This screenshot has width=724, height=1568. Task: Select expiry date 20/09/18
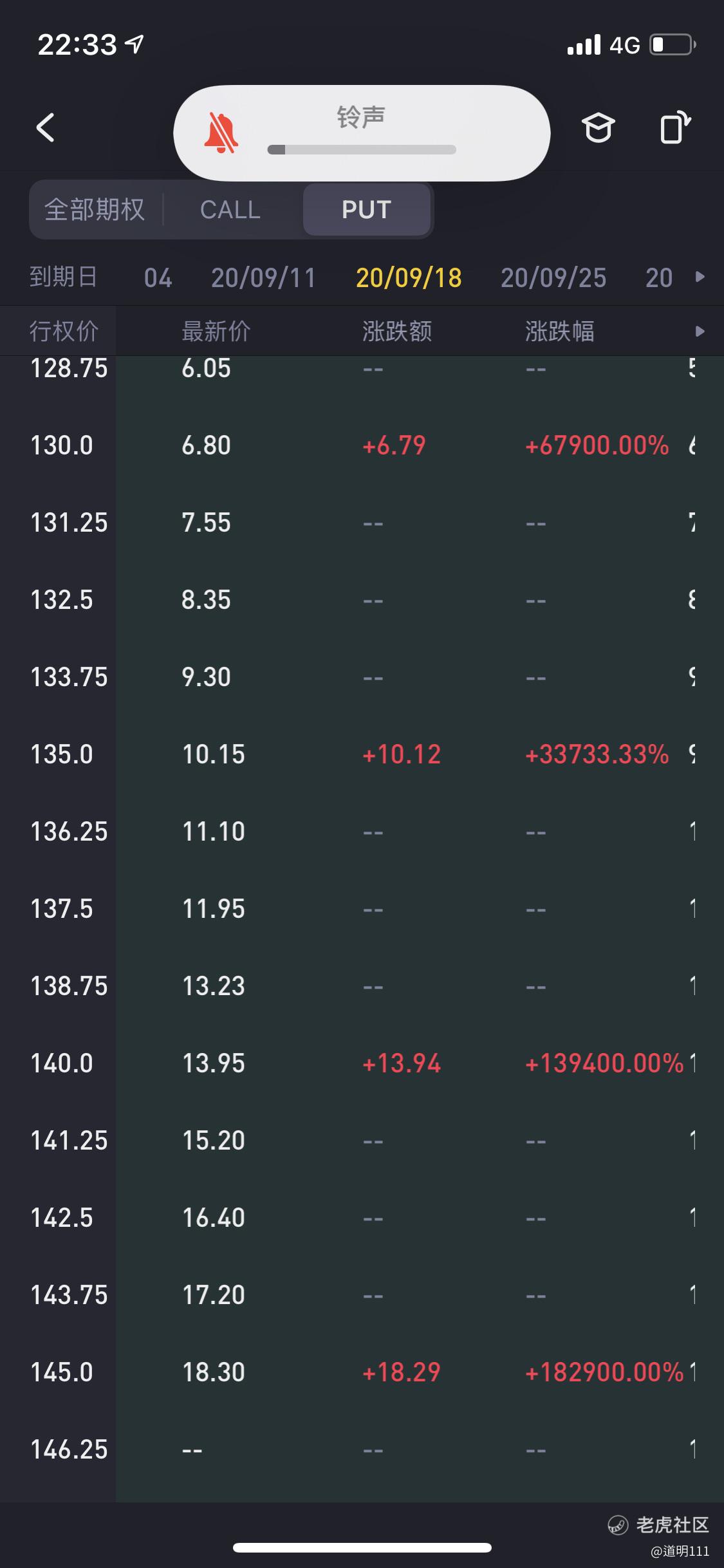click(x=409, y=277)
